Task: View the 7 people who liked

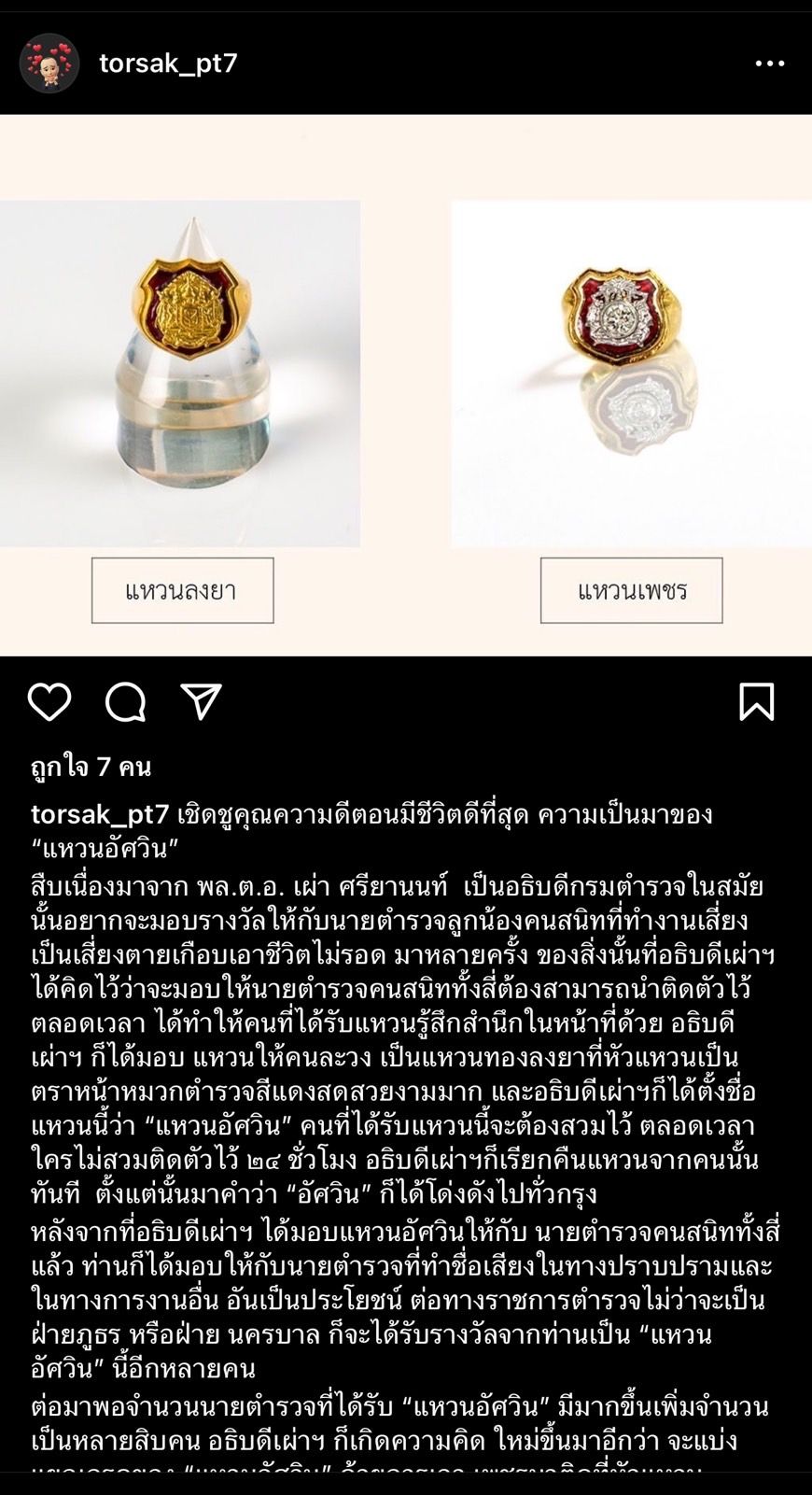Action: tap(91, 768)
